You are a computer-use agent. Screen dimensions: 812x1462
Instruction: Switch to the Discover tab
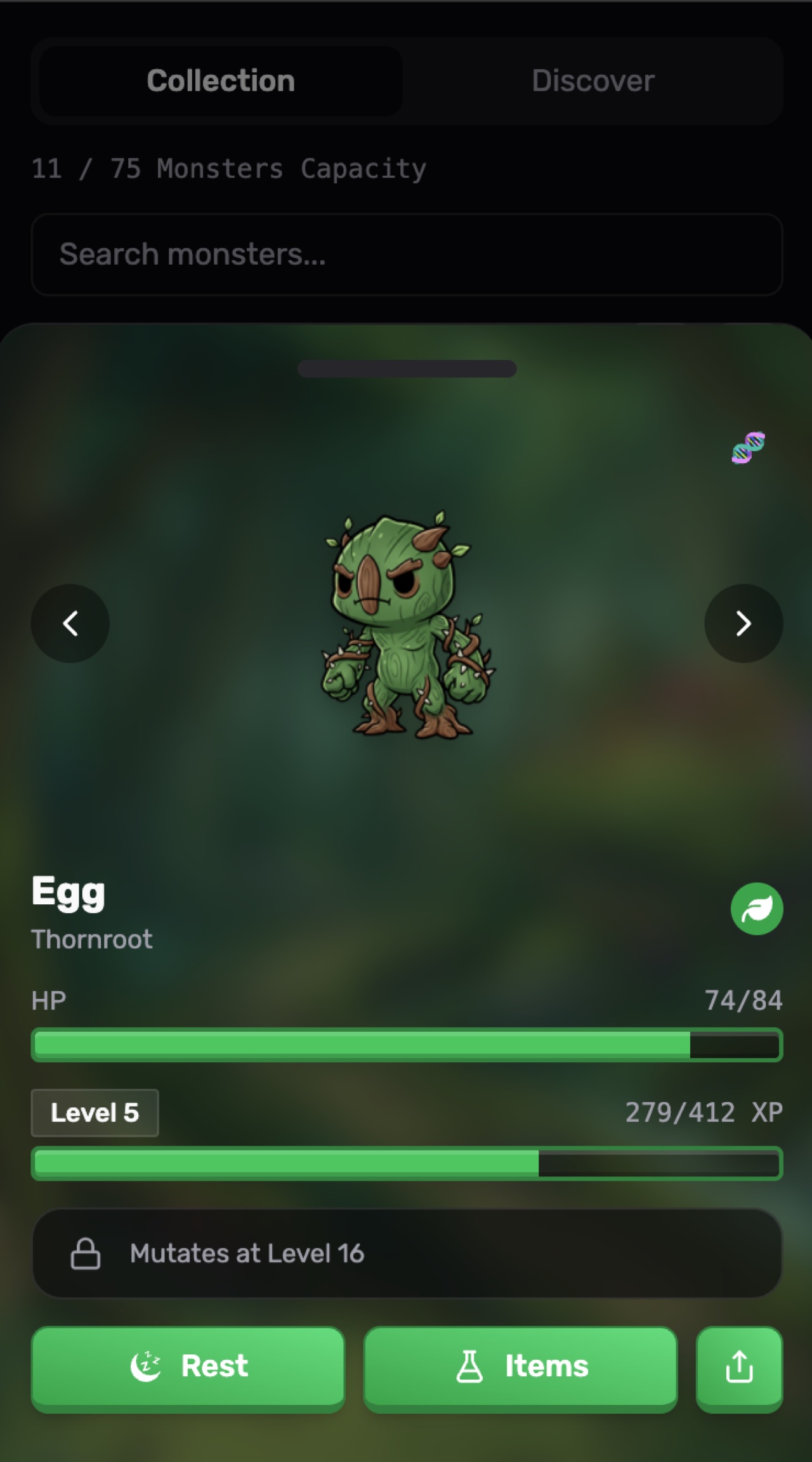(593, 81)
